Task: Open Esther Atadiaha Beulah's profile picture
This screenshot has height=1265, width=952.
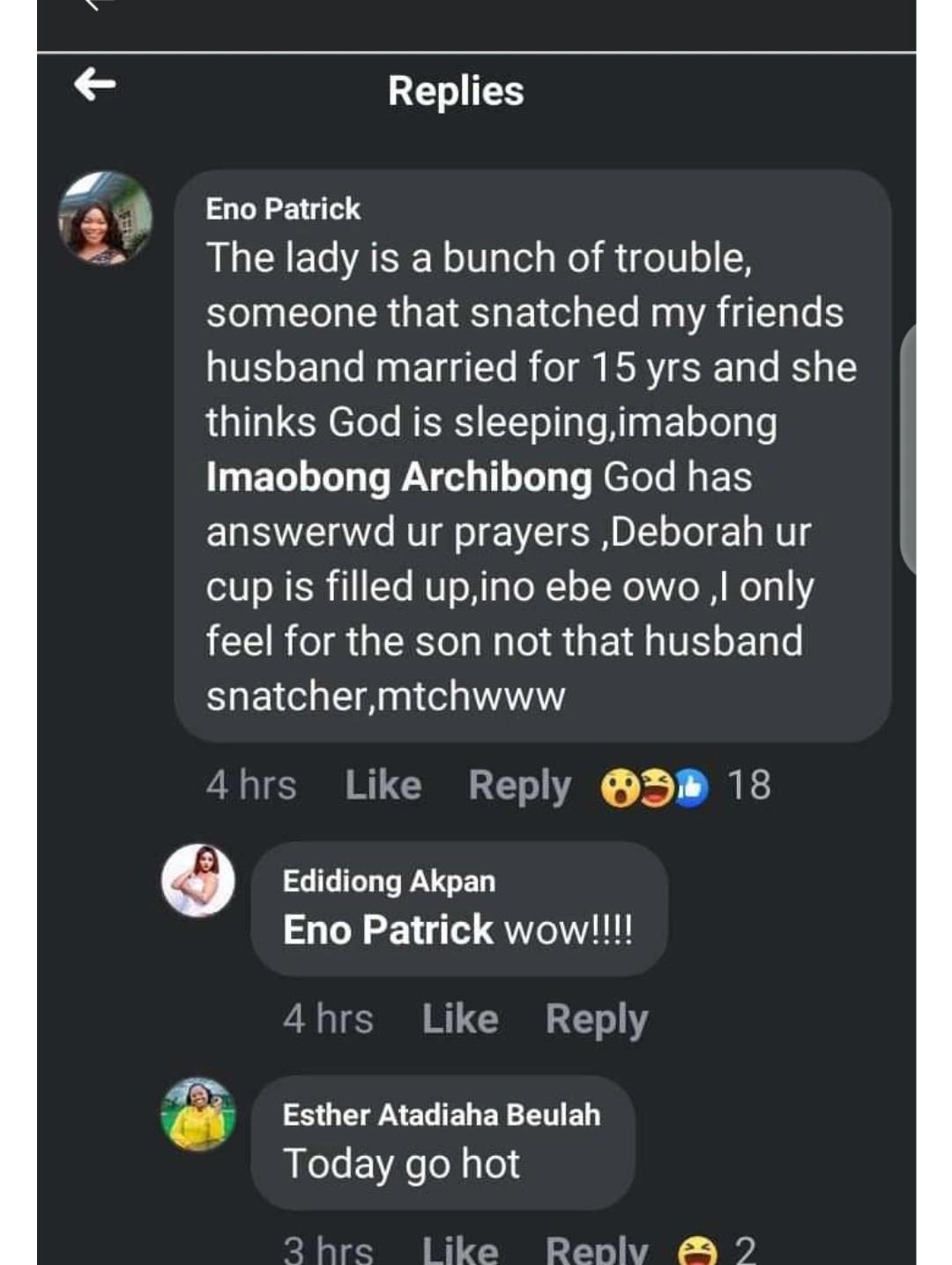Action: [198, 1114]
